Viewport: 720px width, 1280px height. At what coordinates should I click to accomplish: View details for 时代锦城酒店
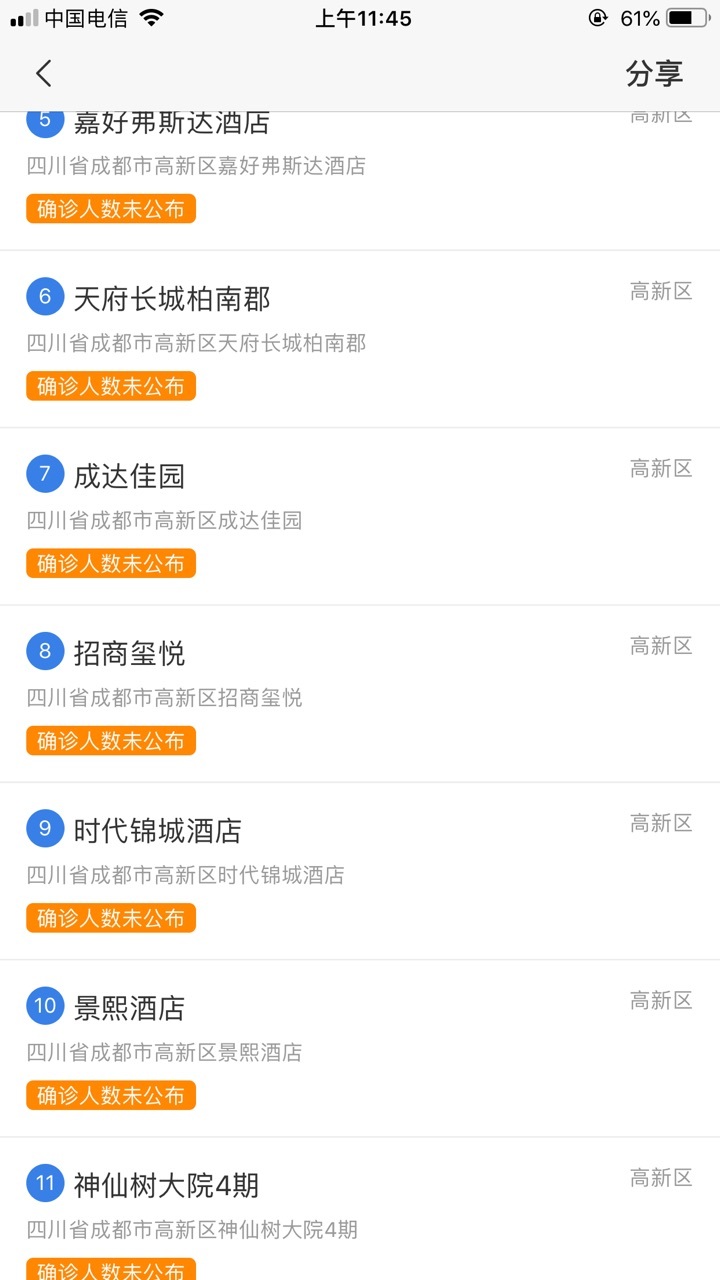360,871
